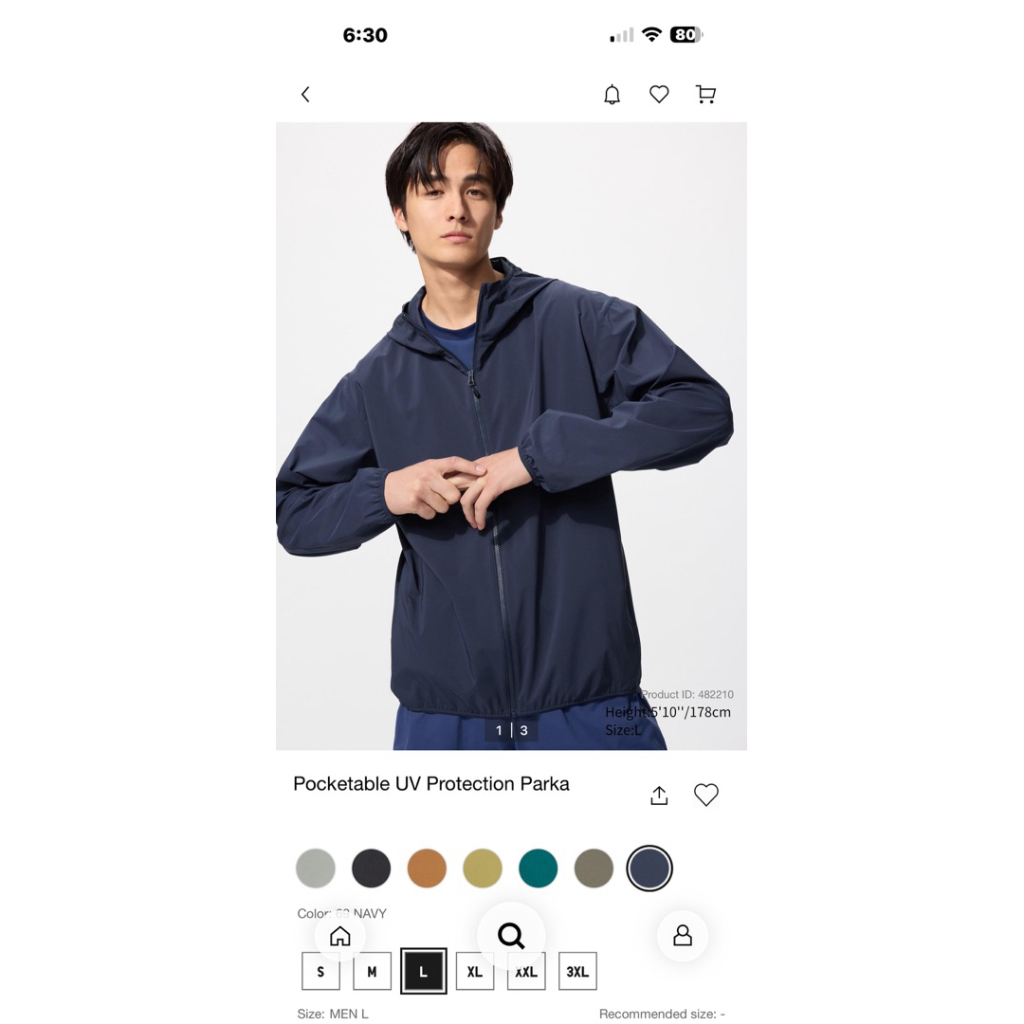The height and width of the screenshot is (1024, 1024).
Task: Open the shopping cart
Action: pos(706,94)
